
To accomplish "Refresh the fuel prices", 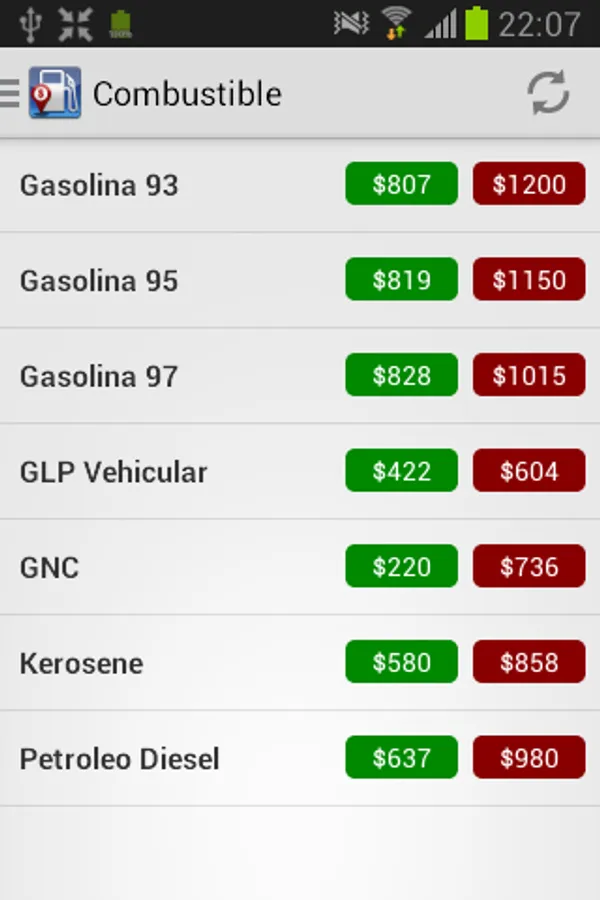I will pyautogui.click(x=548, y=93).
